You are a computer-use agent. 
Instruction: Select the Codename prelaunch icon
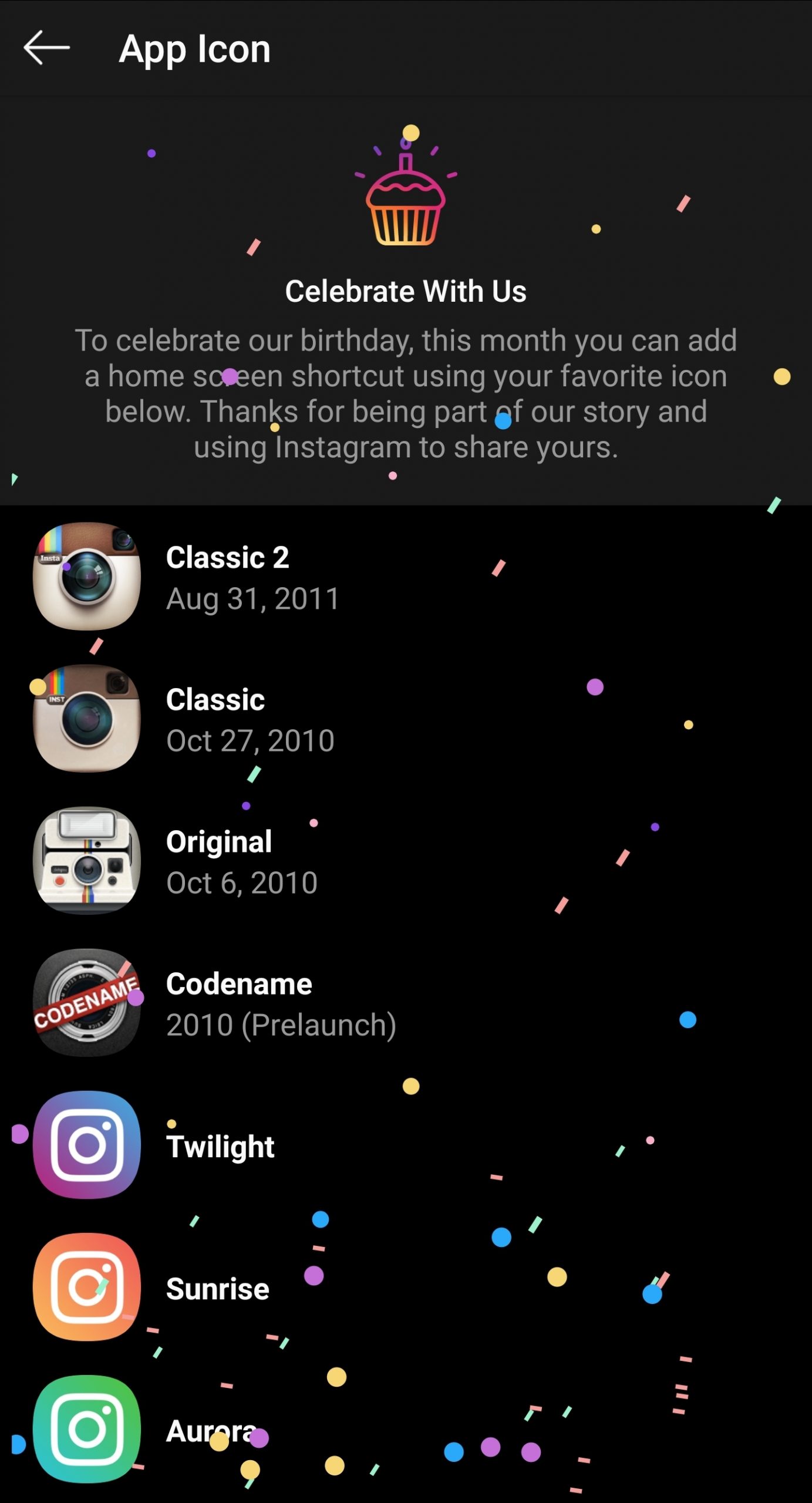(87, 1003)
